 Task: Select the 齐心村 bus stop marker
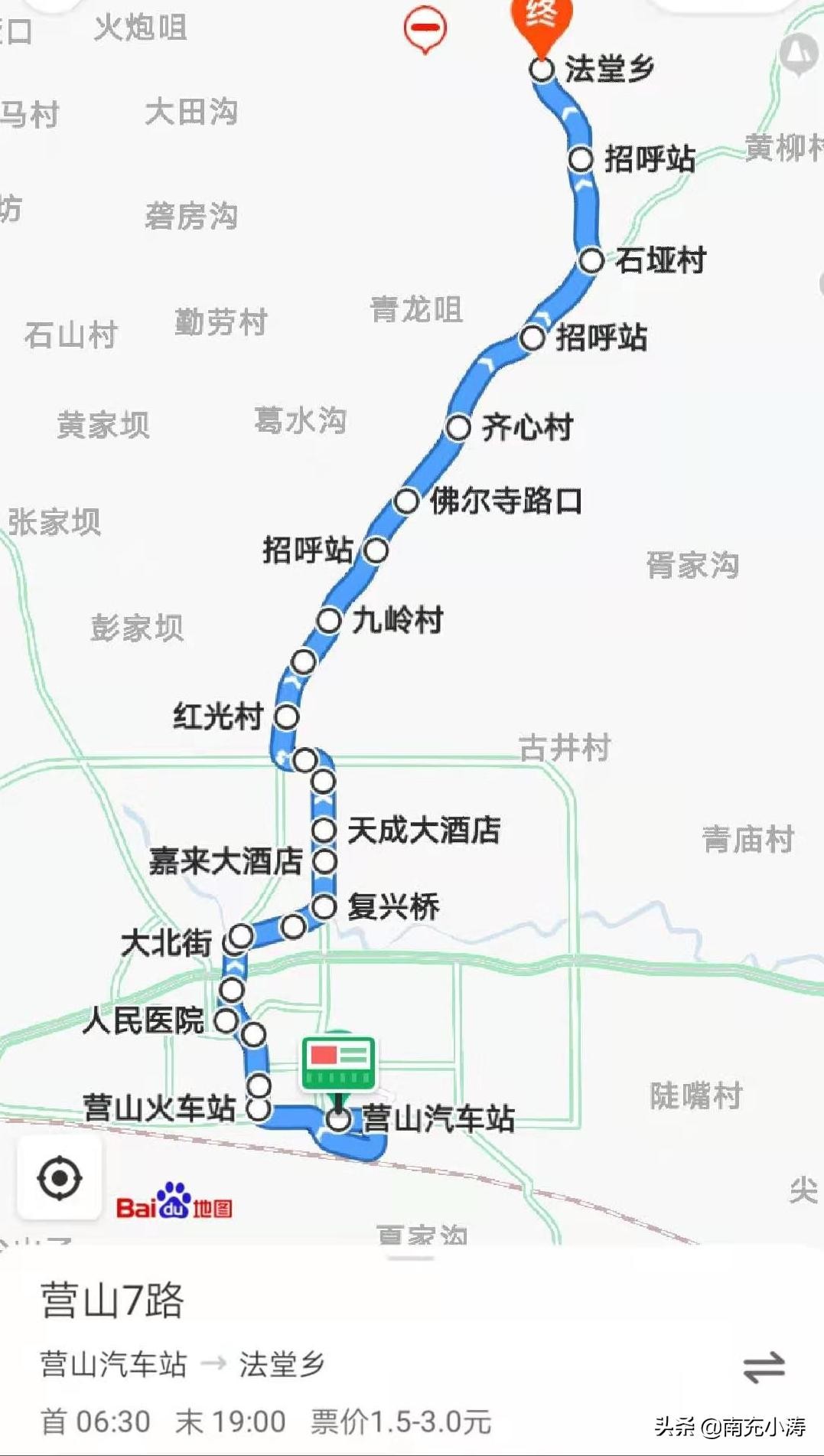pyautogui.click(x=458, y=427)
